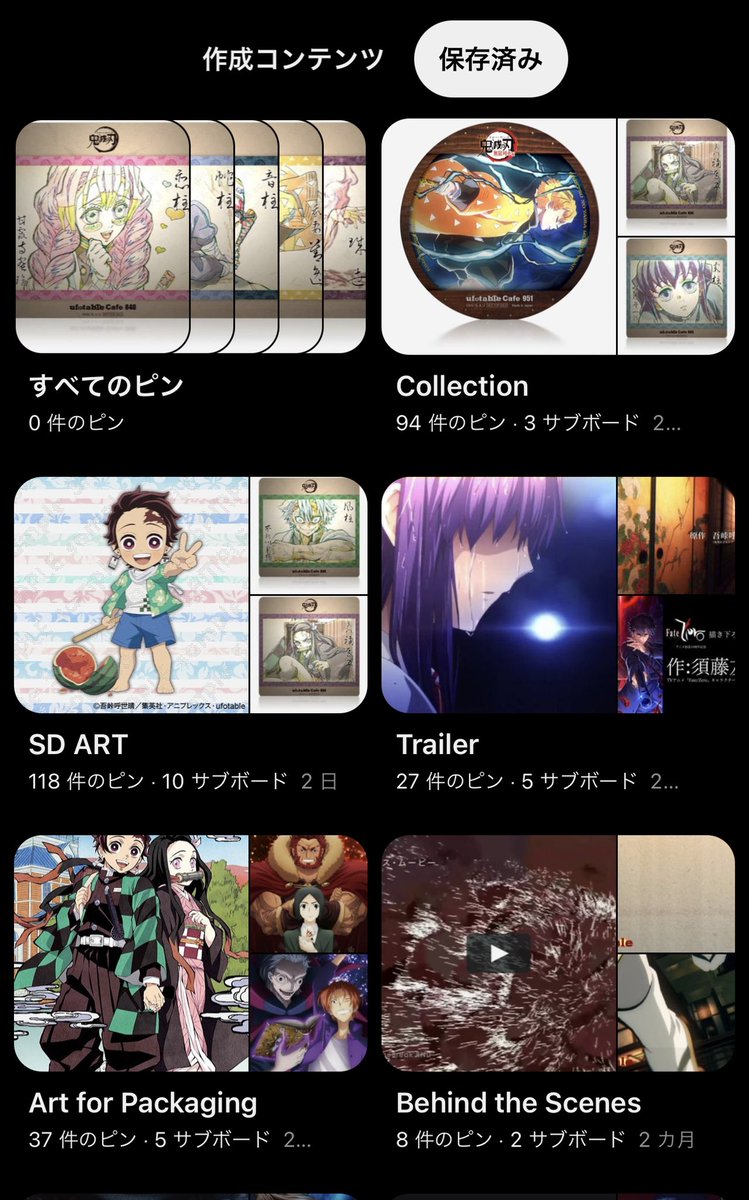Open the すべてのピン board
749x1200 pixels.
pyautogui.click(x=190, y=237)
